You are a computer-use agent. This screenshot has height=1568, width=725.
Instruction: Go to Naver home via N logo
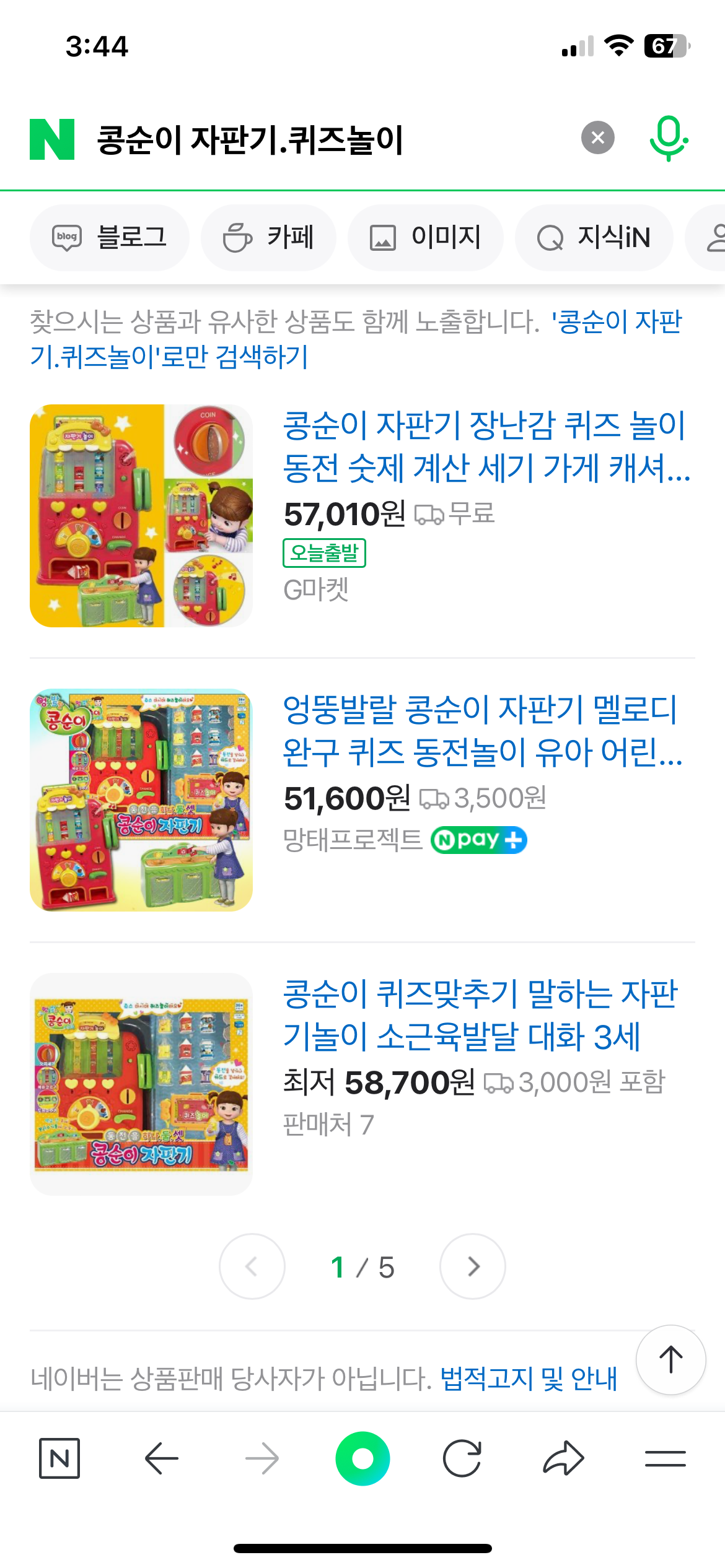coord(52,139)
